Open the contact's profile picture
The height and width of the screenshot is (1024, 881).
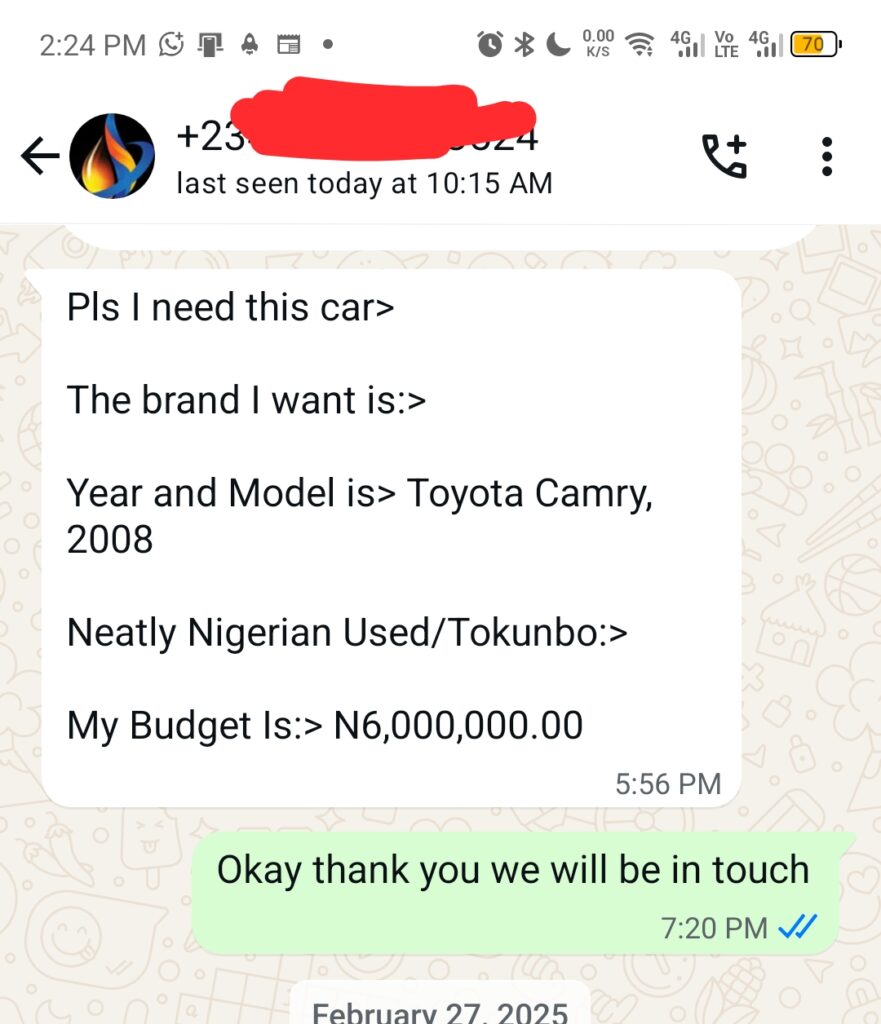[112, 156]
